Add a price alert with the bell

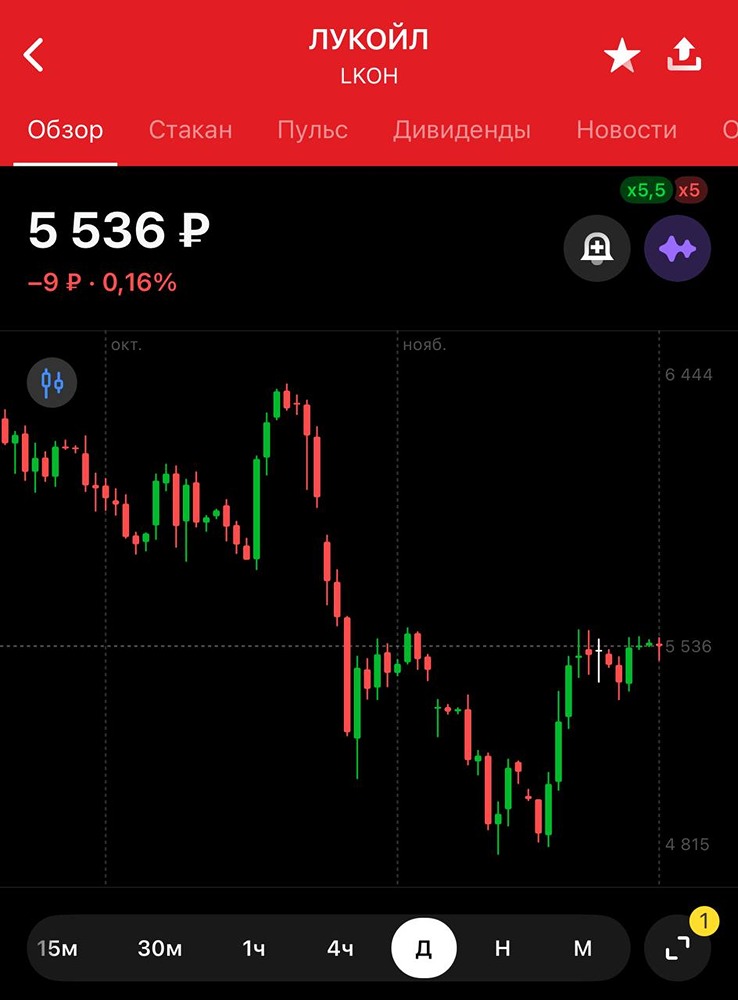coord(597,248)
